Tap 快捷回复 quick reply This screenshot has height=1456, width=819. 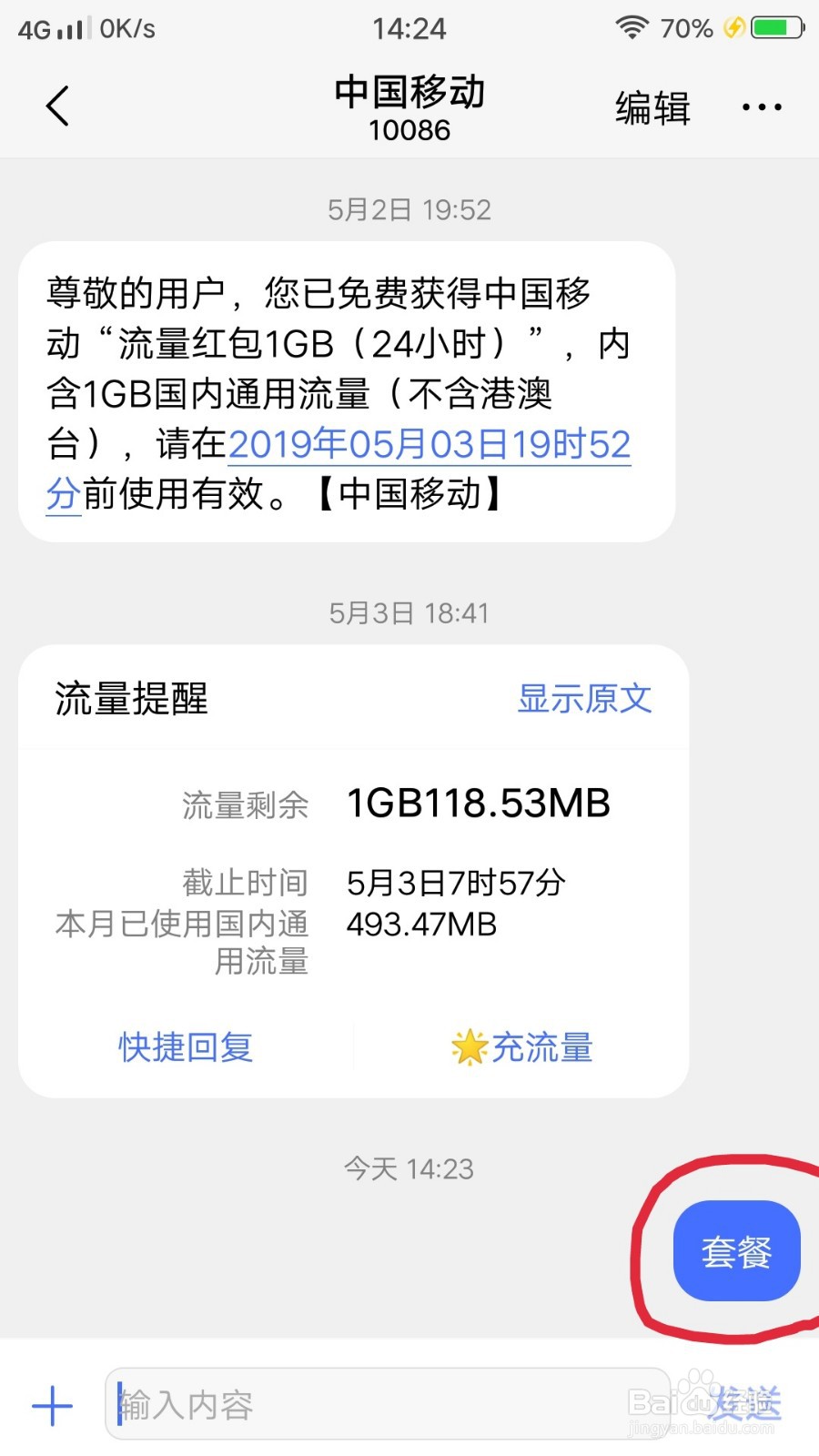186,1047
